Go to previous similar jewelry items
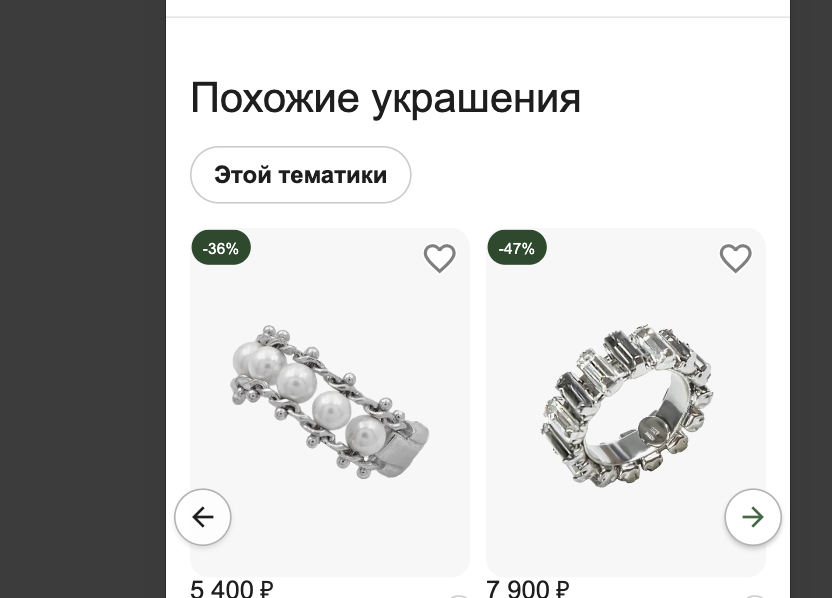Viewport: 832px width, 598px height. [x=203, y=516]
